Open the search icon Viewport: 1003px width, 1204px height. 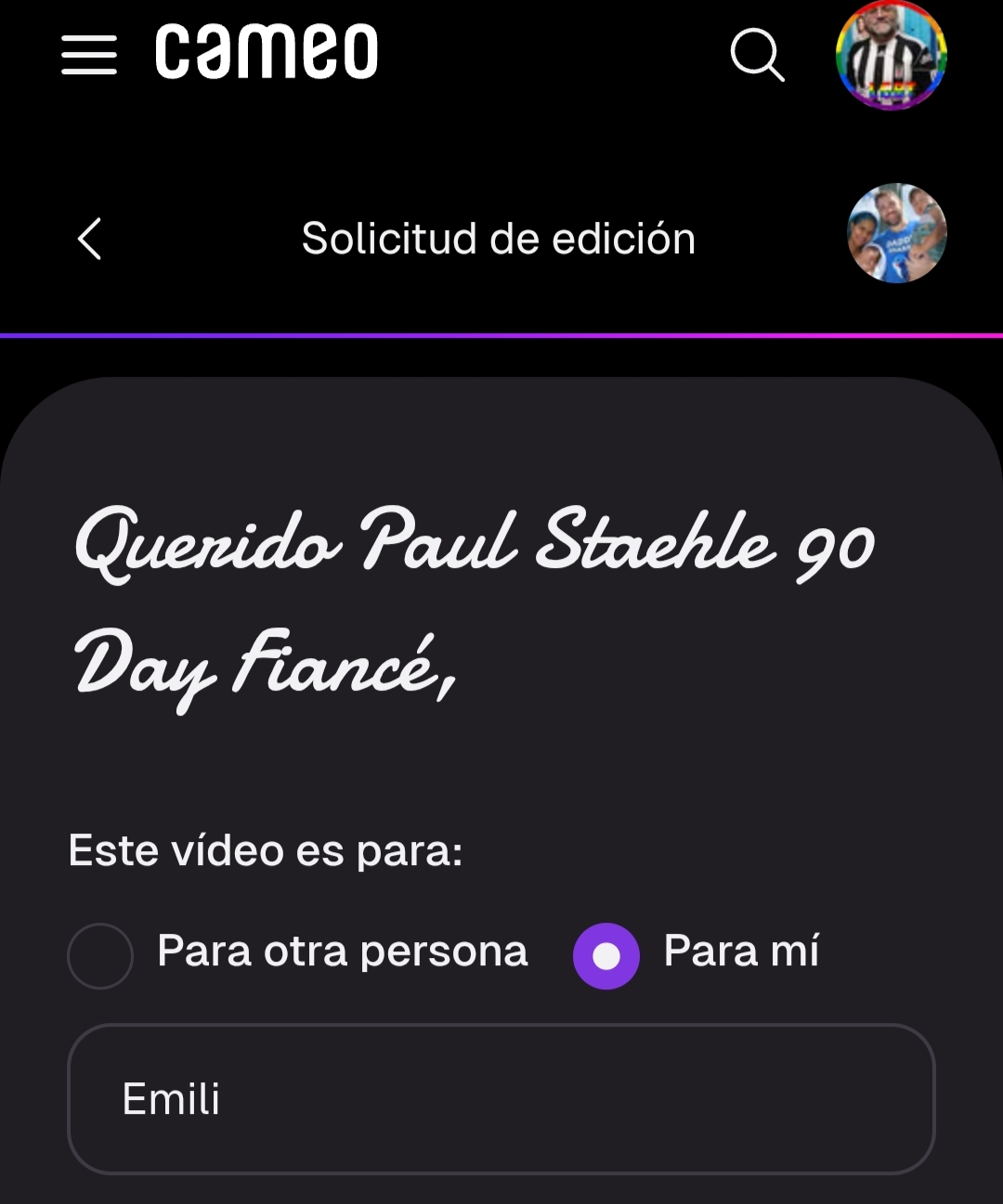click(x=757, y=55)
